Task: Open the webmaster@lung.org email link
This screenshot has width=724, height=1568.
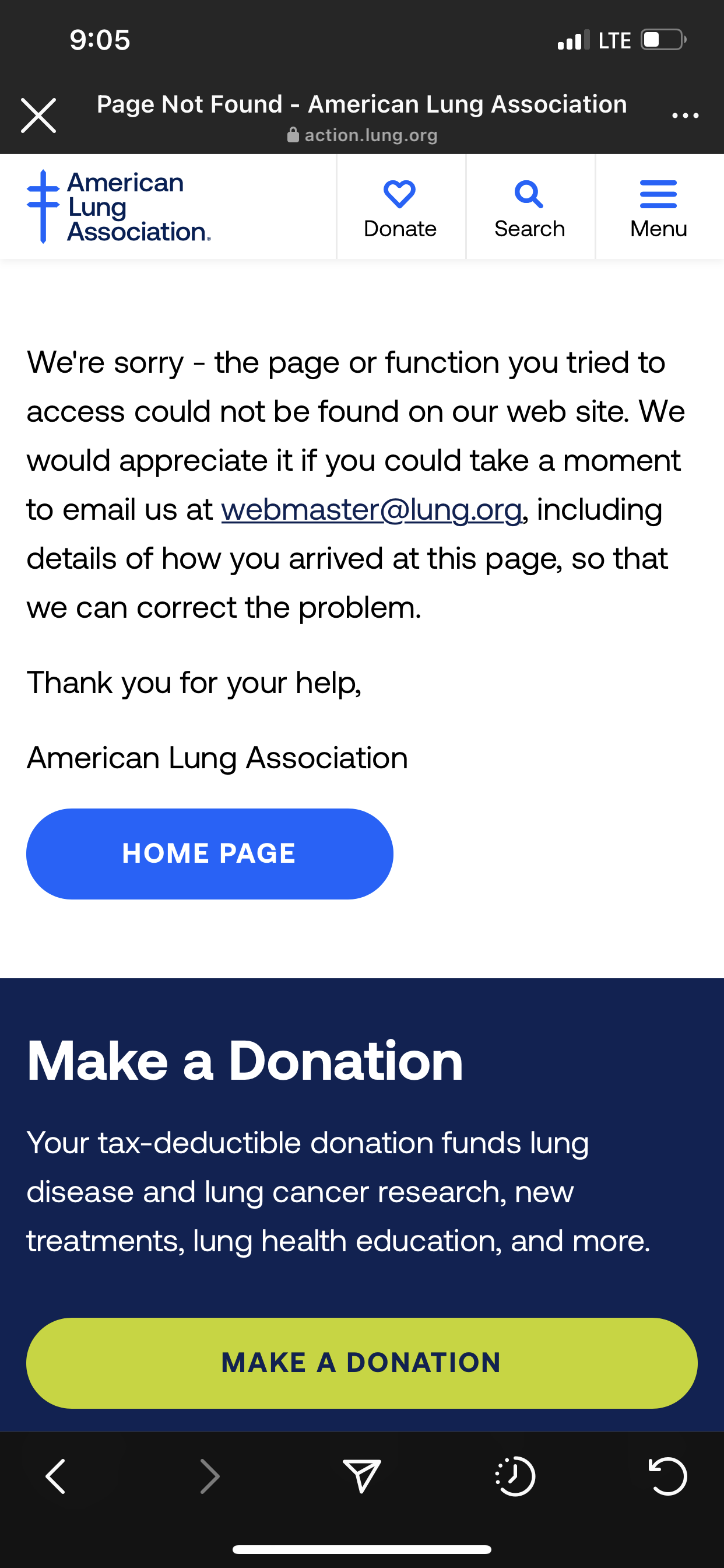Action: pos(372,509)
